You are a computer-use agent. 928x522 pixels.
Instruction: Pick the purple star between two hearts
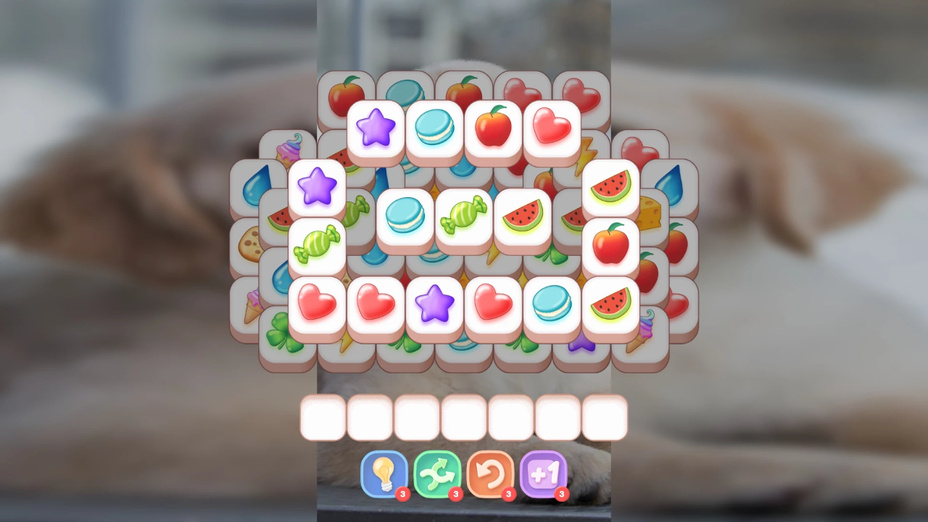(x=434, y=304)
